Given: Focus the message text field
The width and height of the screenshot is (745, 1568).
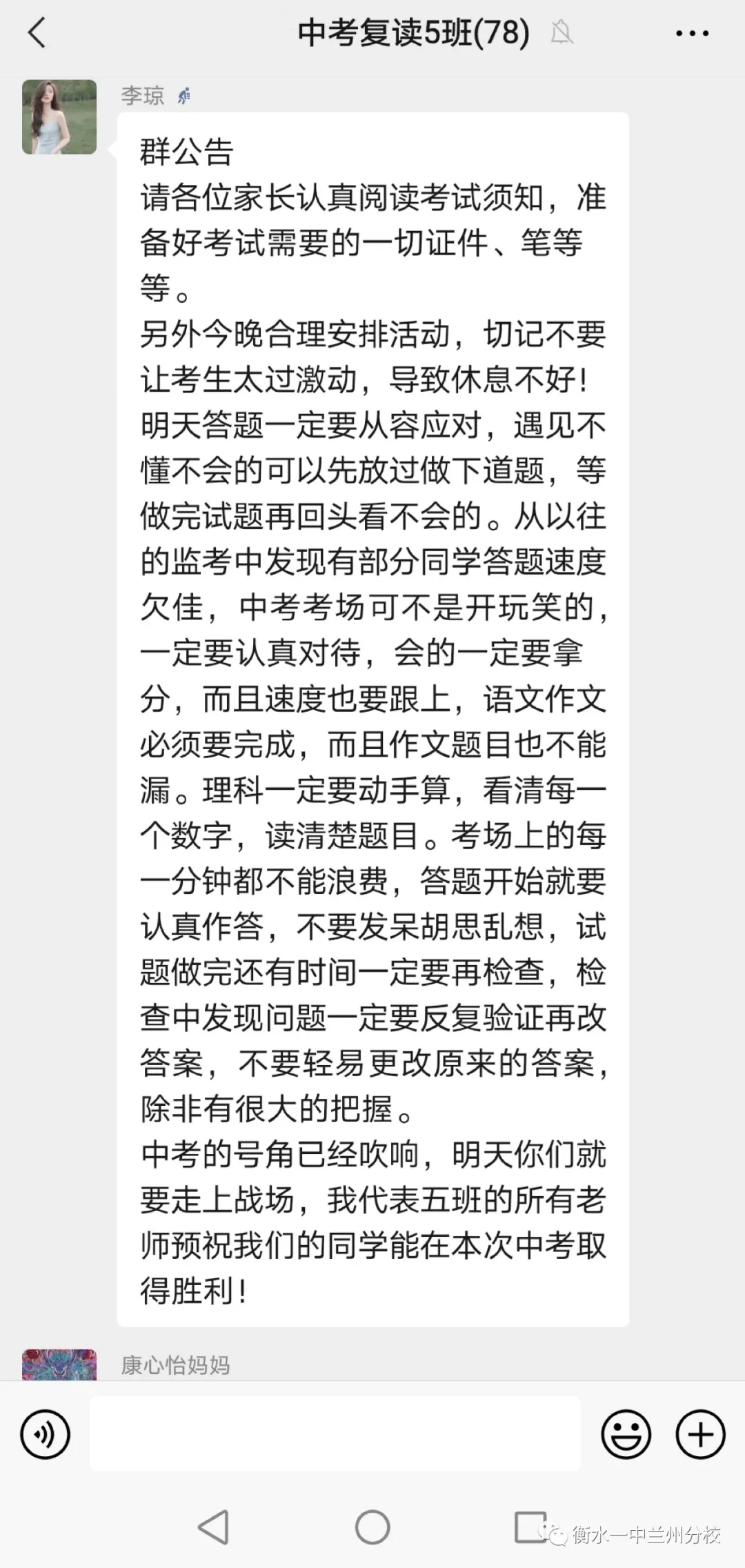Looking at the screenshot, I should pyautogui.click(x=335, y=1433).
